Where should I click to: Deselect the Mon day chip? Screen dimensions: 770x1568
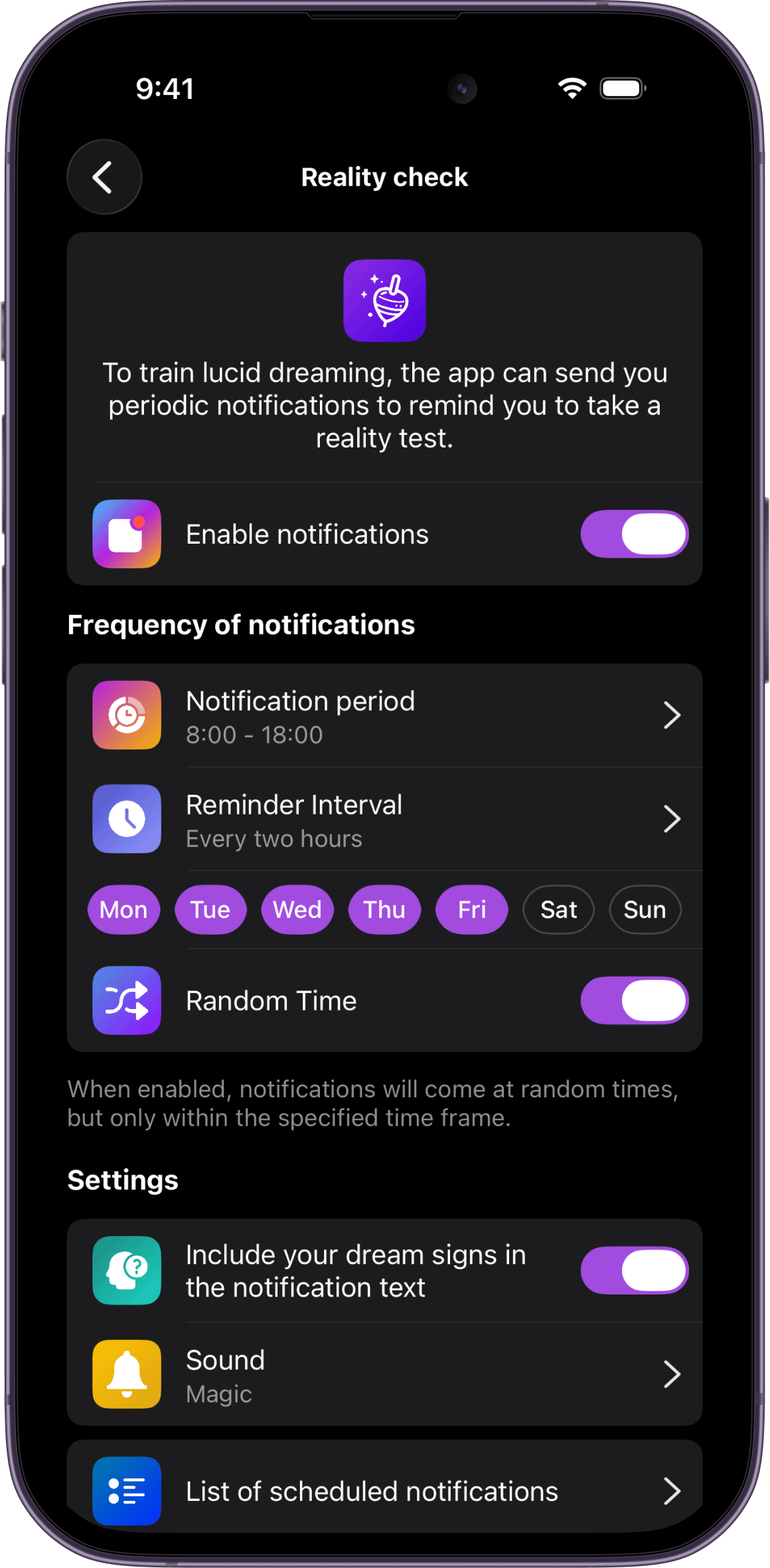pos(123,909)
